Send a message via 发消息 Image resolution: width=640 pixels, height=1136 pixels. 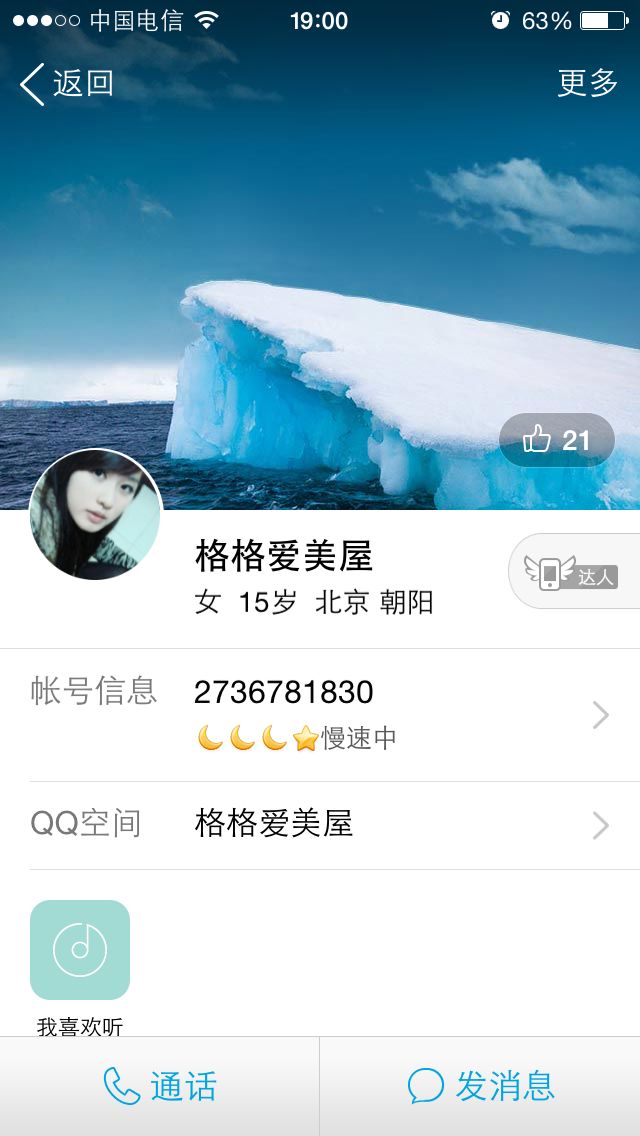coord(480,1086)
